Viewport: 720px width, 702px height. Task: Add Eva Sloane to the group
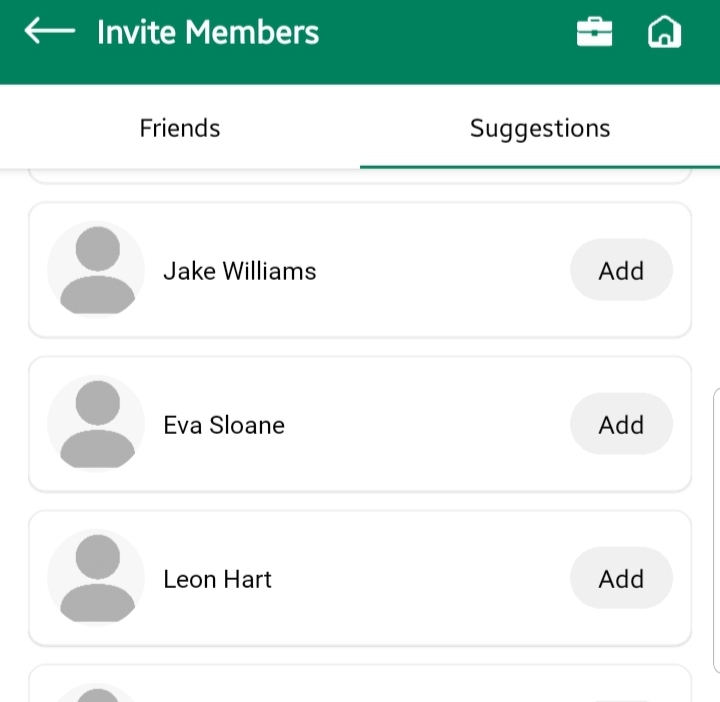coord(621,425)
